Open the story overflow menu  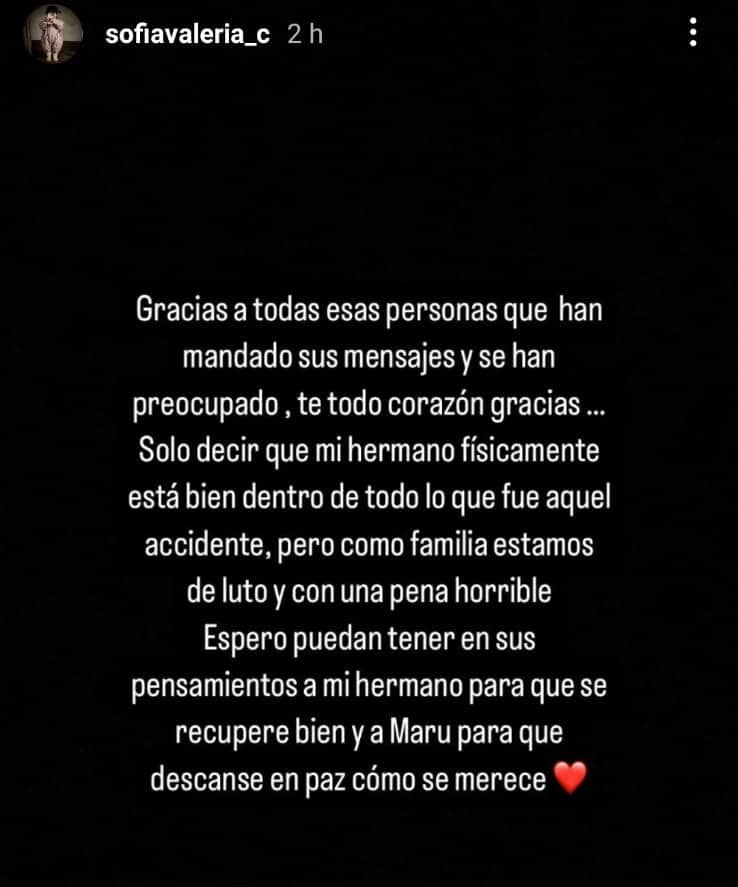tap(693, 33)
